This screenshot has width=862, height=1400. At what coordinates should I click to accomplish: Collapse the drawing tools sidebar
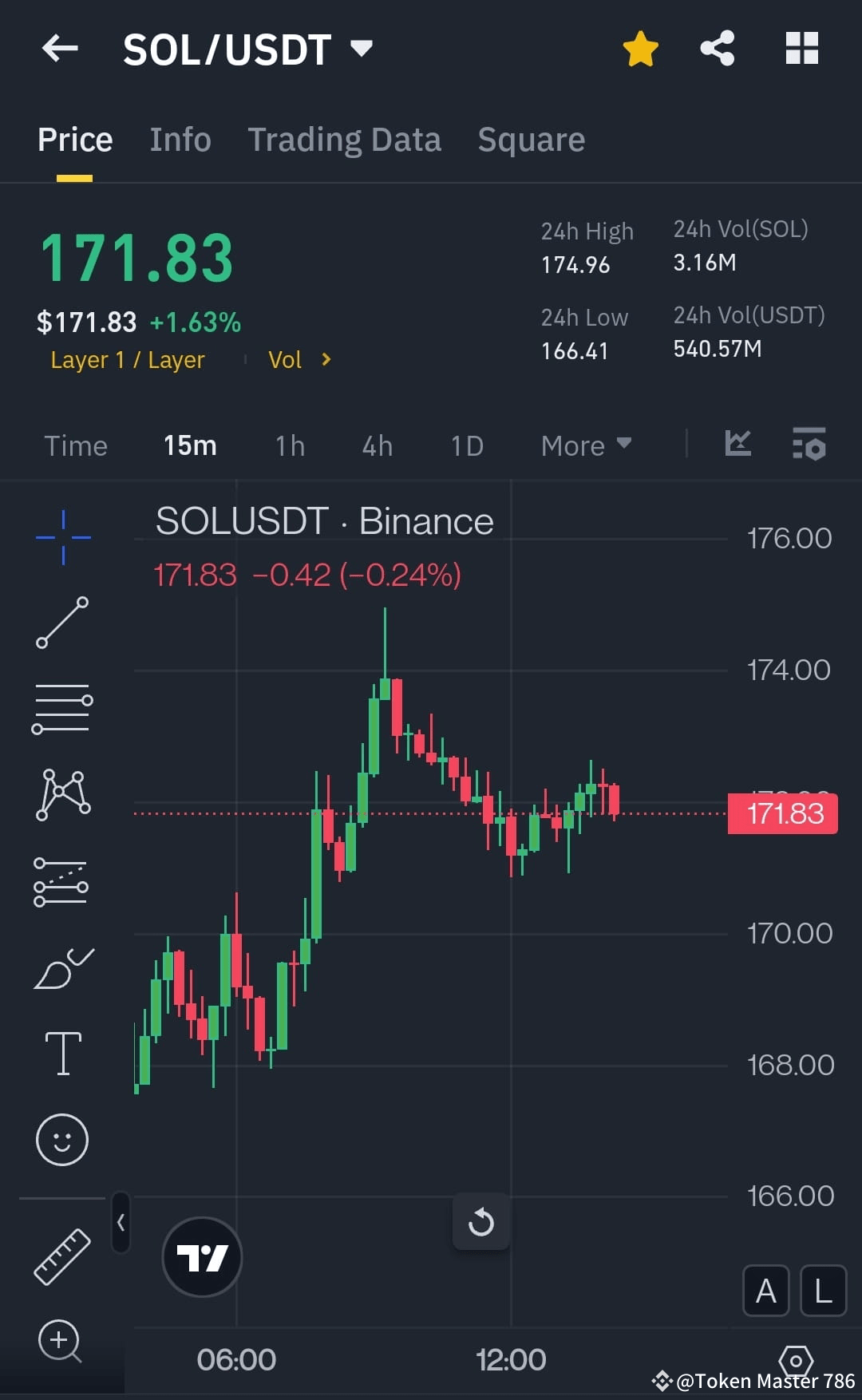pyautogui.click(x=121, y=1224)
